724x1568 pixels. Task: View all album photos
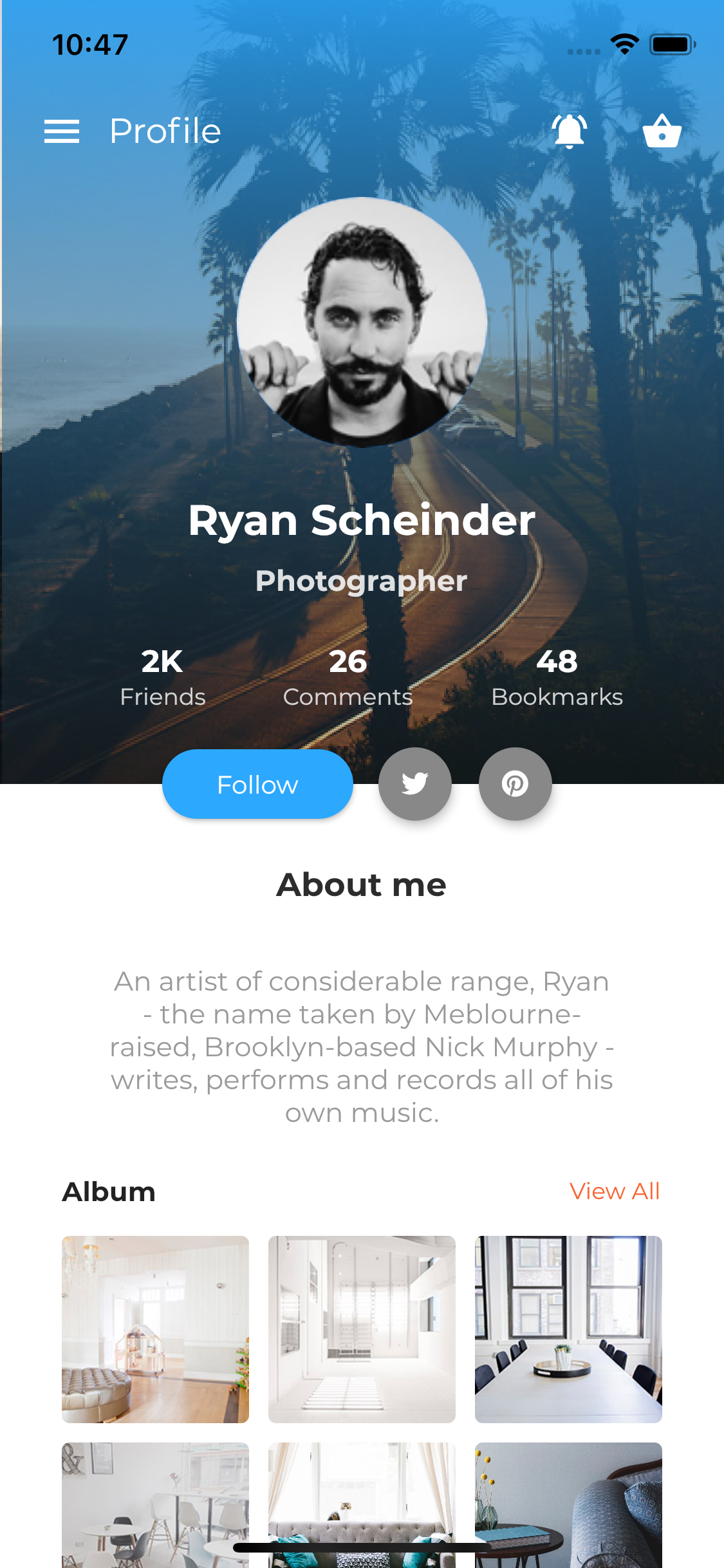pyautogui.click(x=614, y=1191)
